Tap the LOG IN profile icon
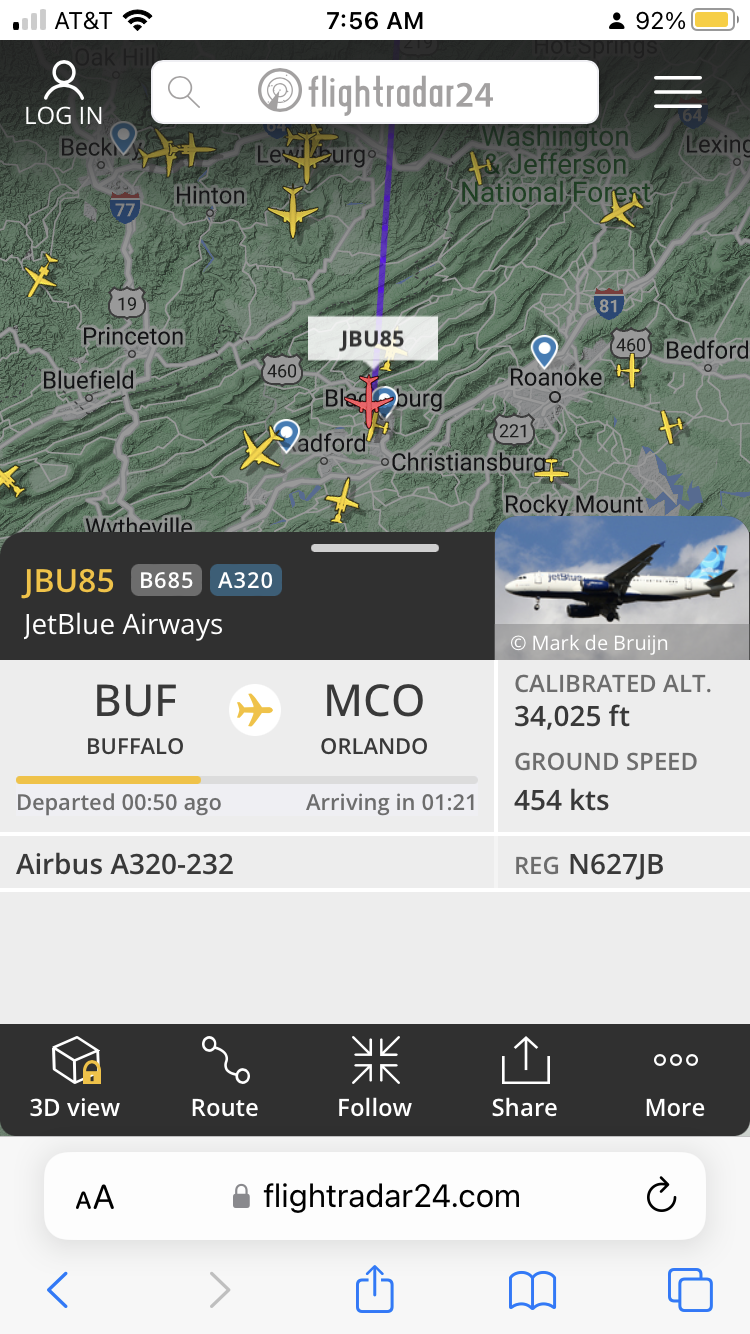750x1334 pixels. [64, 94]
